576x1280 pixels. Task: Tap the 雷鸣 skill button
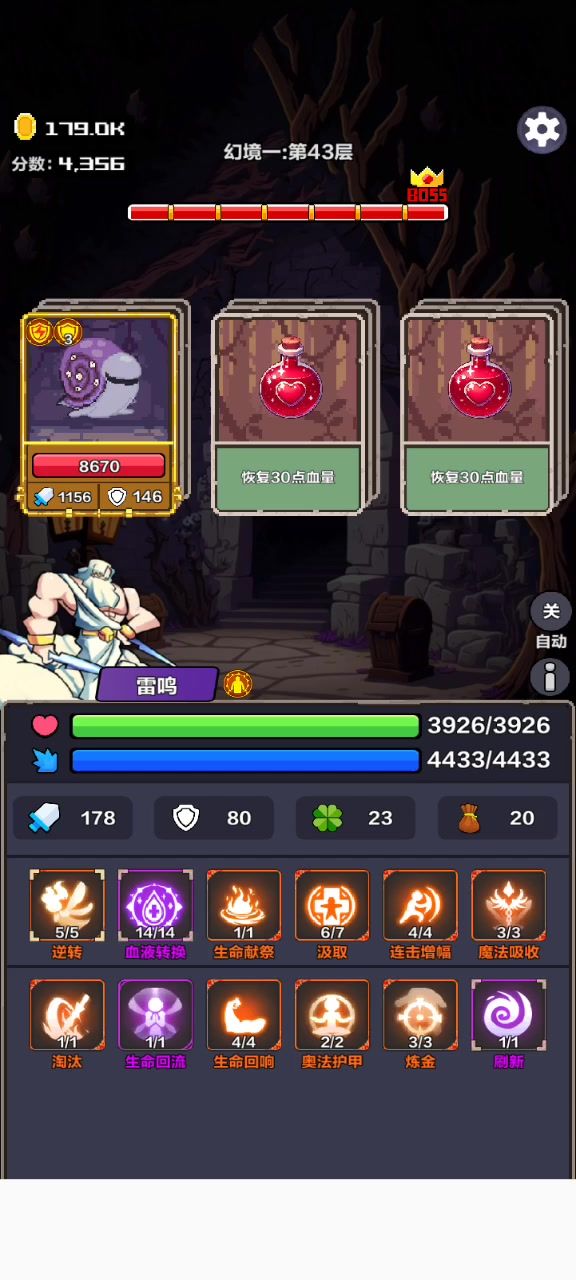[158, 684]
